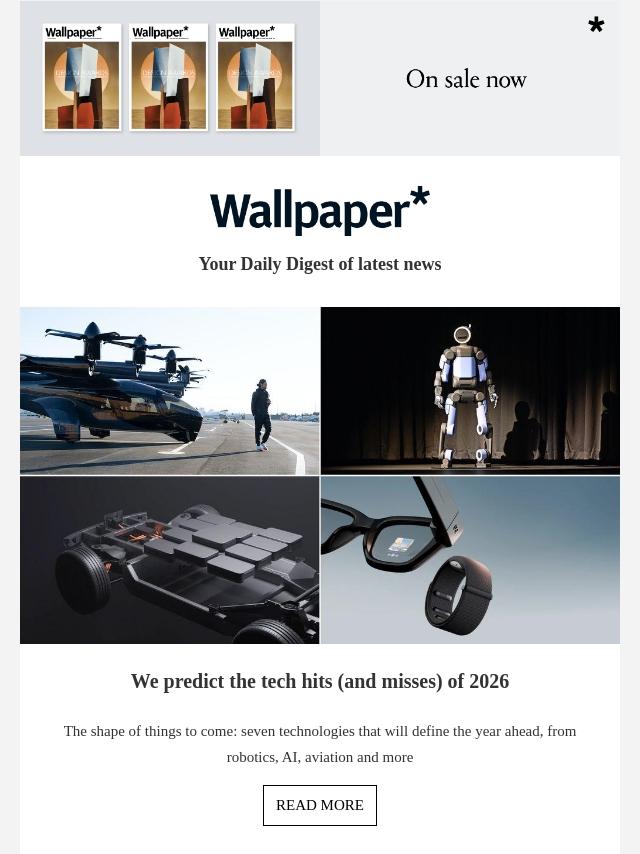The height and width of the screenshot is (854, 640).
Task: Open the On sale now magazine banner
Action: 320,78
